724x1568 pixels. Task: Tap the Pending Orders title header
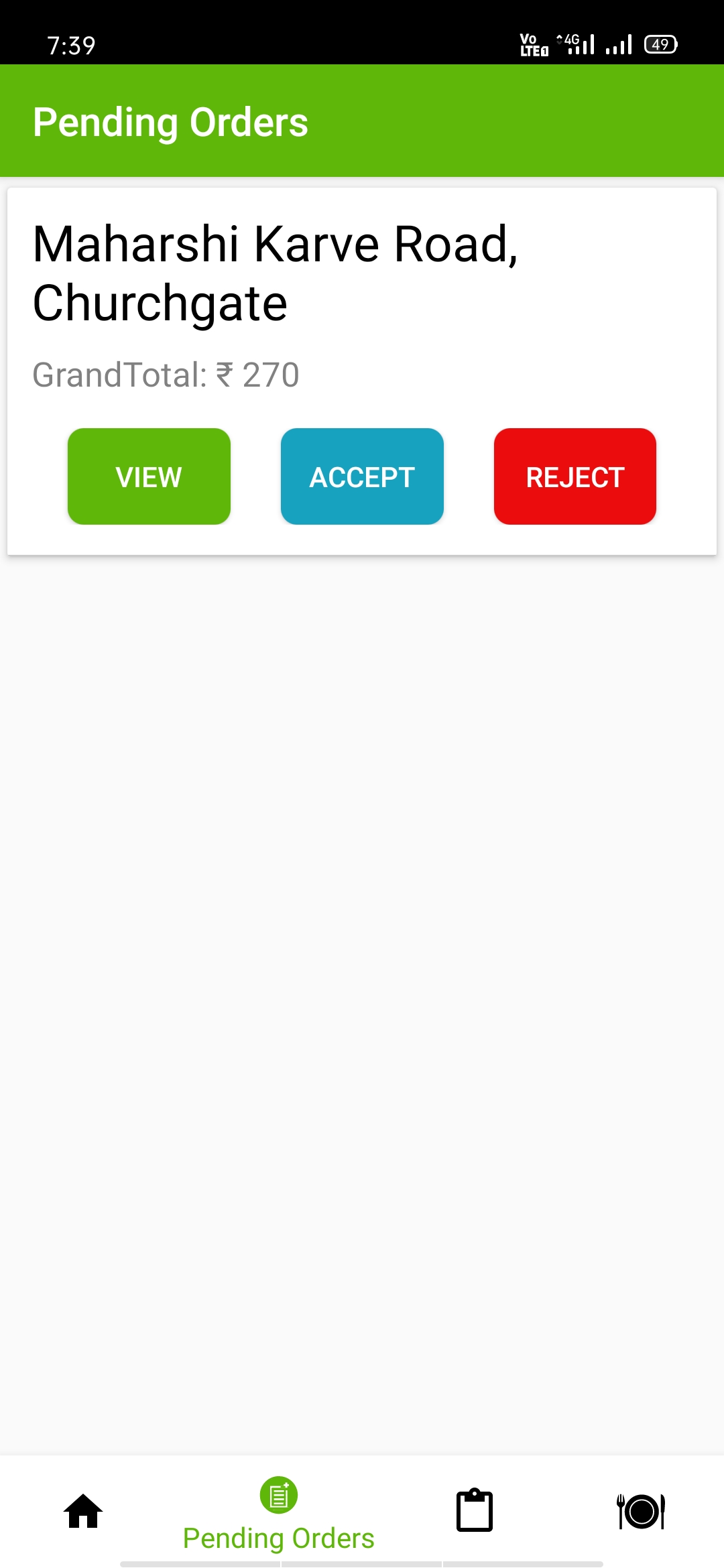pos(171,122)
